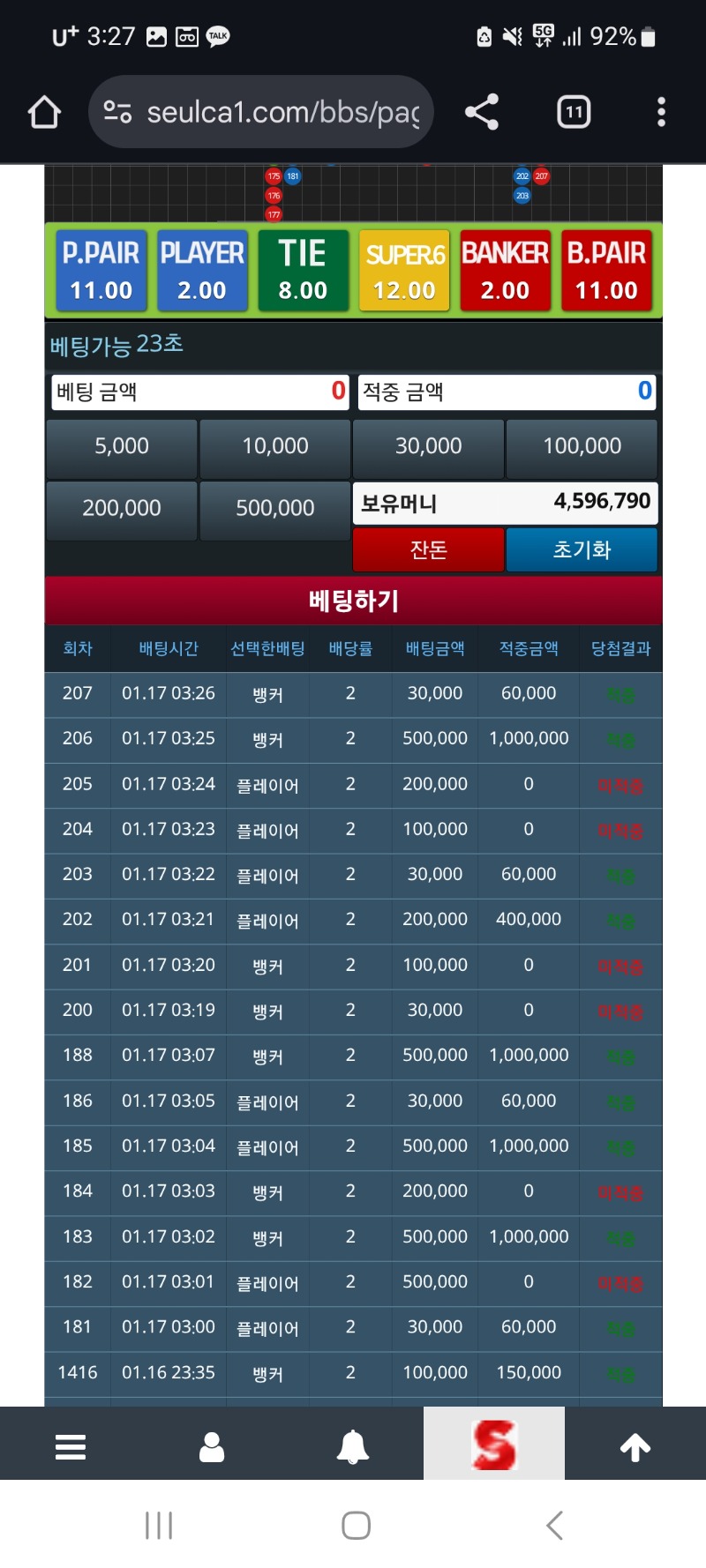This screenshot has height=1568, width=706.
Task: Select the BANKER 2.00 bet
Action: pos(505,271)
